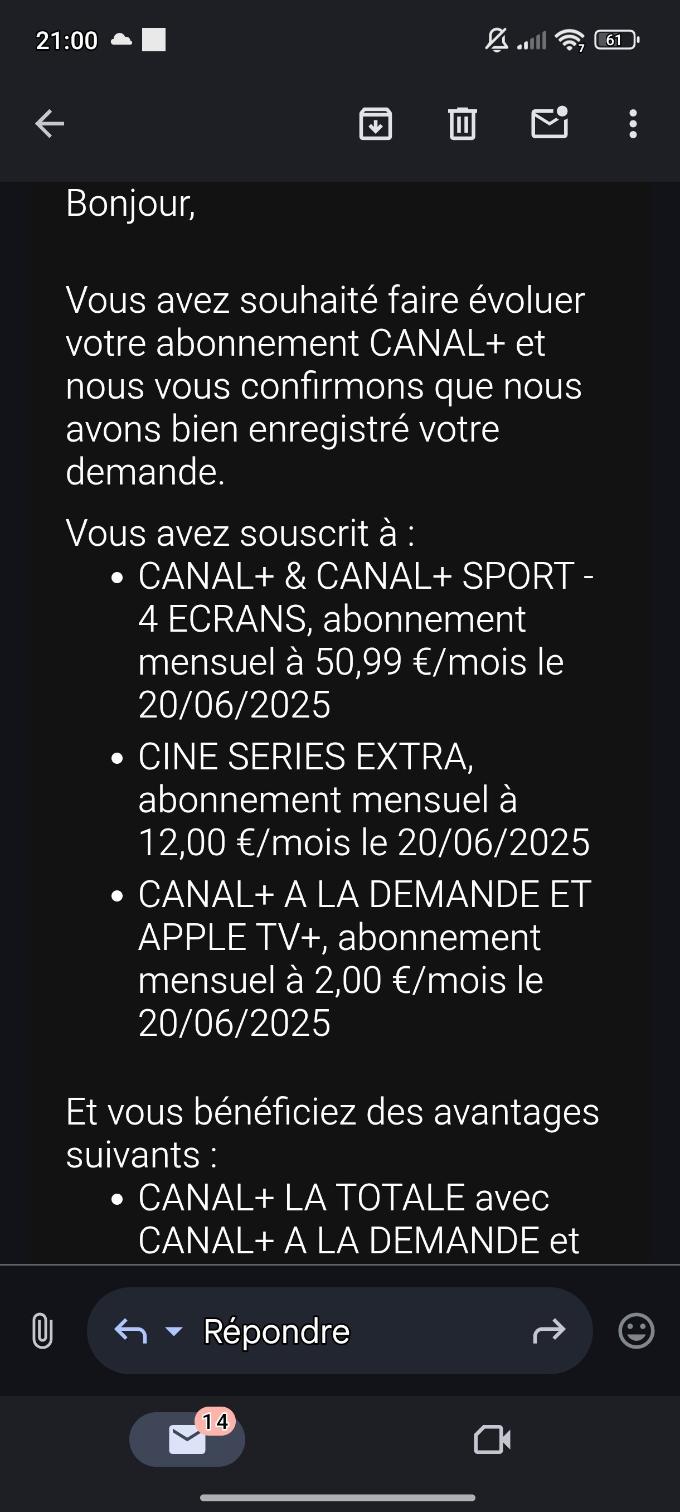The height and width of the screenshot is (1512, 680).
Task: Switch to the Meet video tab
Action: click(x=492, y=1439)
